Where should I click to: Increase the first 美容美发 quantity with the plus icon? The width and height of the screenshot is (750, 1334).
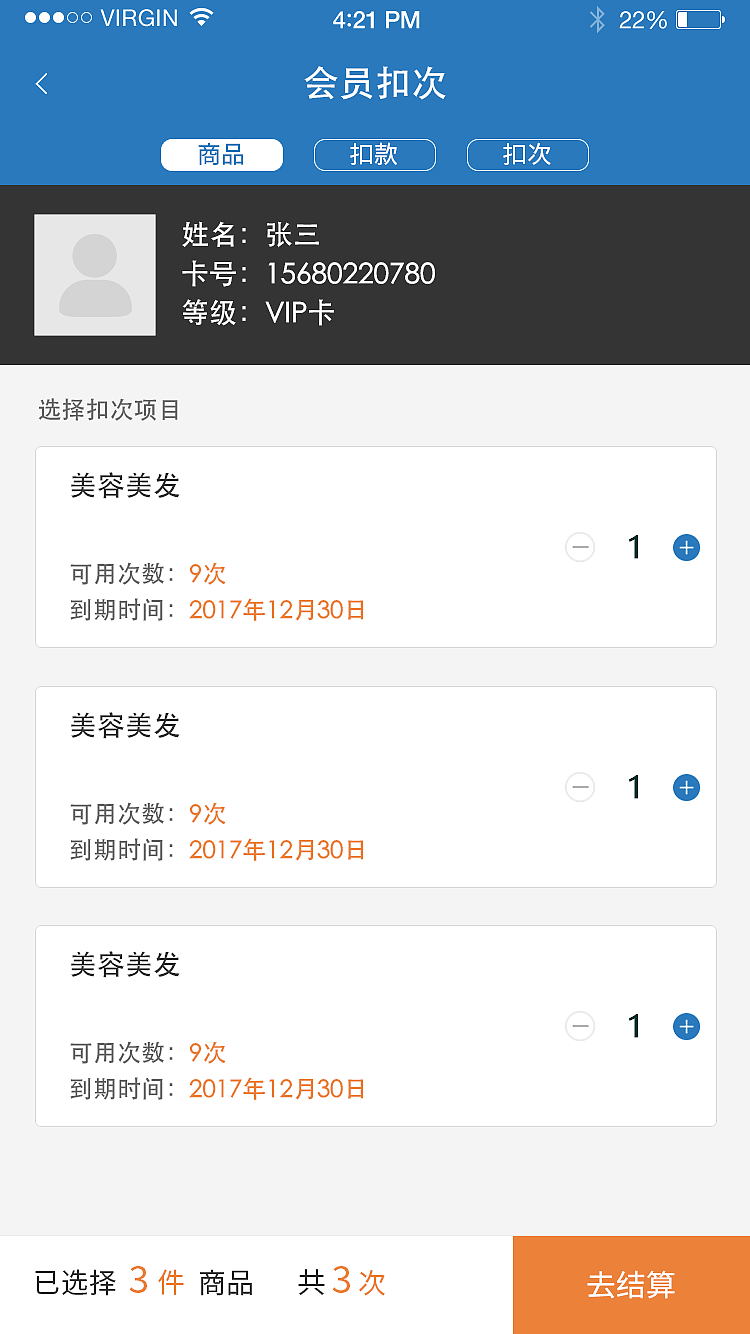coord(686,547)
